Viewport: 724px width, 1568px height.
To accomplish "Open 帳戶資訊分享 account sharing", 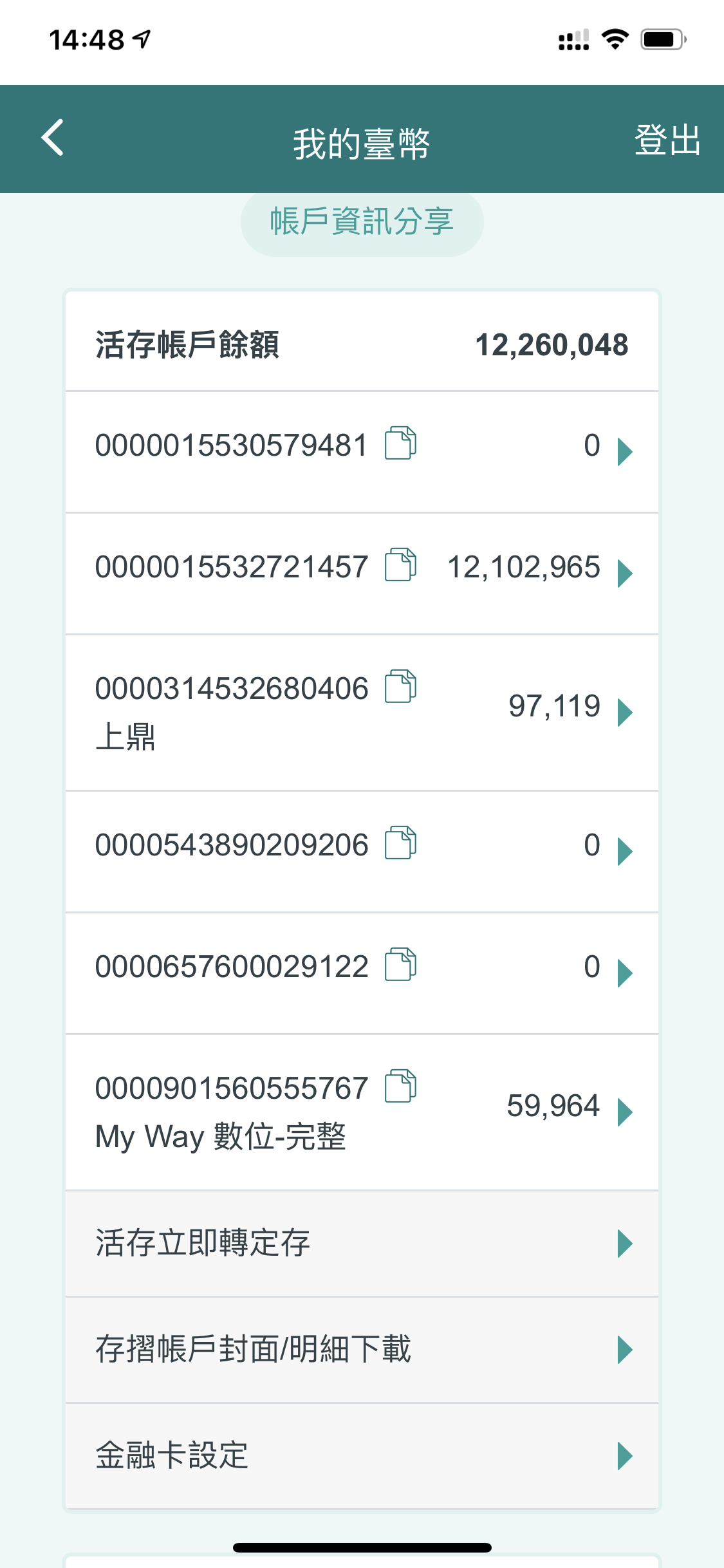I will click(362, 222).
